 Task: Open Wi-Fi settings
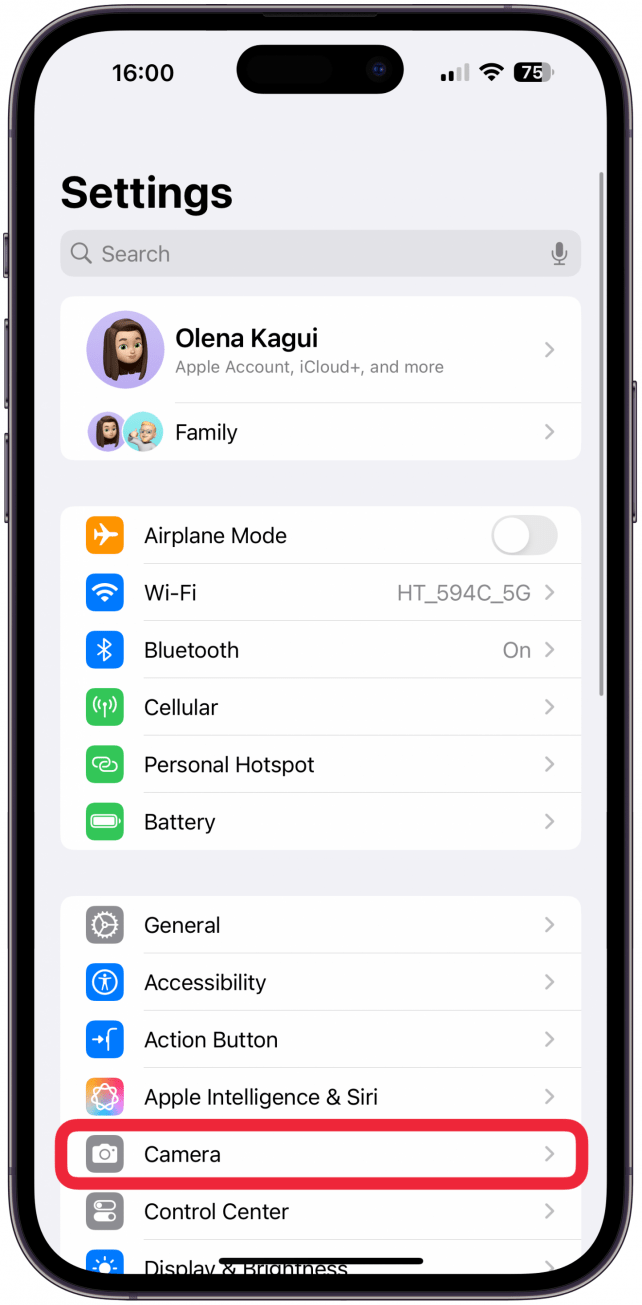(x=320, y=593)
